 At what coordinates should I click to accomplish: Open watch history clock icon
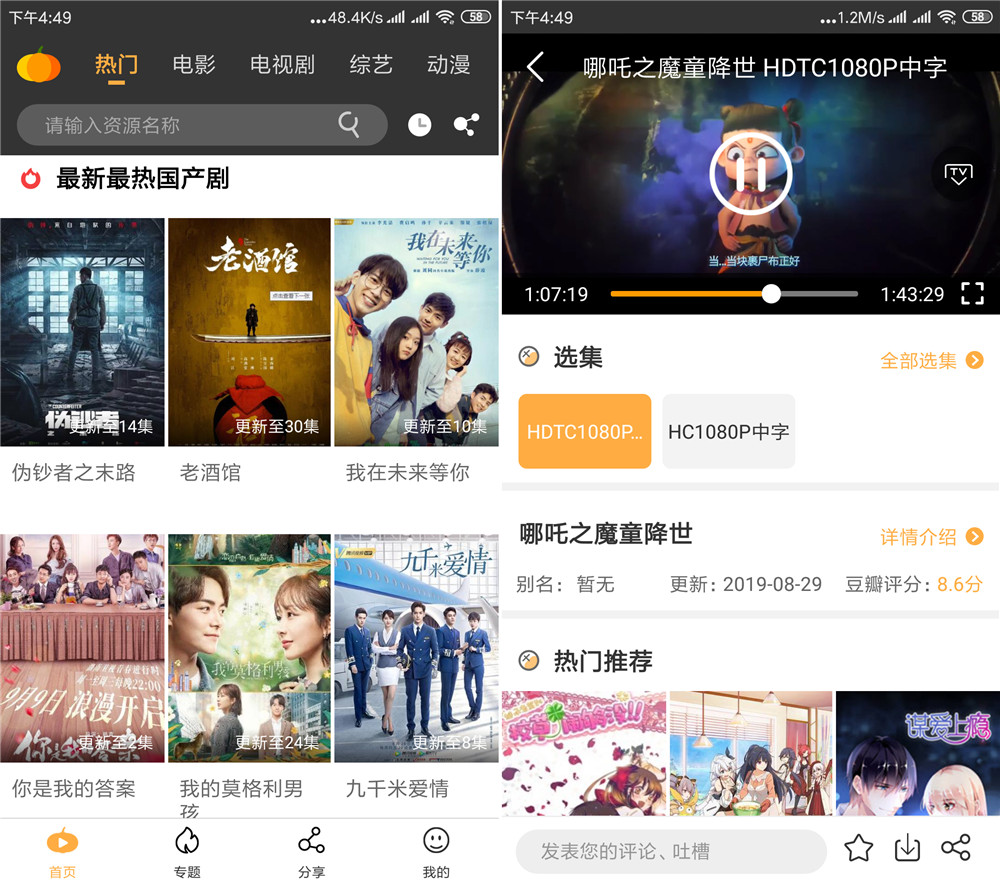coord(420,124)
